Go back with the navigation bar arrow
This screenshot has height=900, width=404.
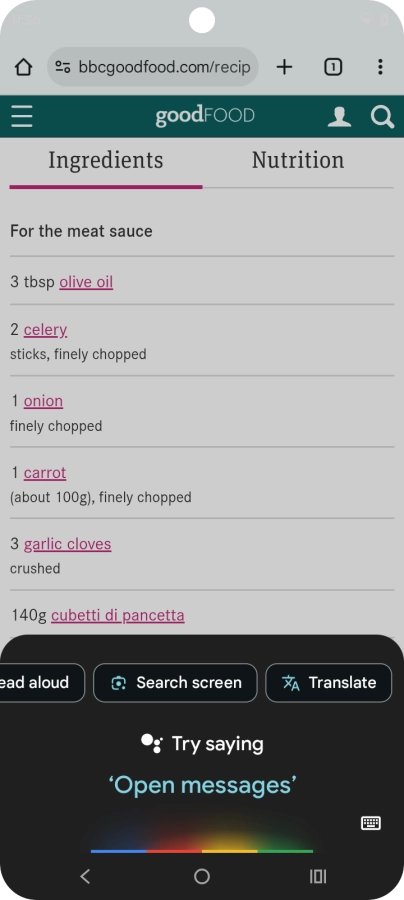tap(85, 876)
